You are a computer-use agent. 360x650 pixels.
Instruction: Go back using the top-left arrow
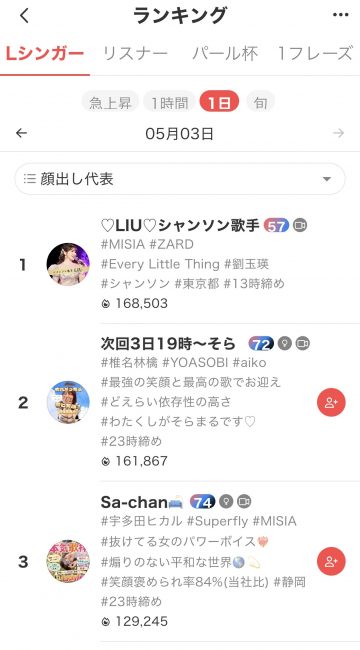[24, 16]
